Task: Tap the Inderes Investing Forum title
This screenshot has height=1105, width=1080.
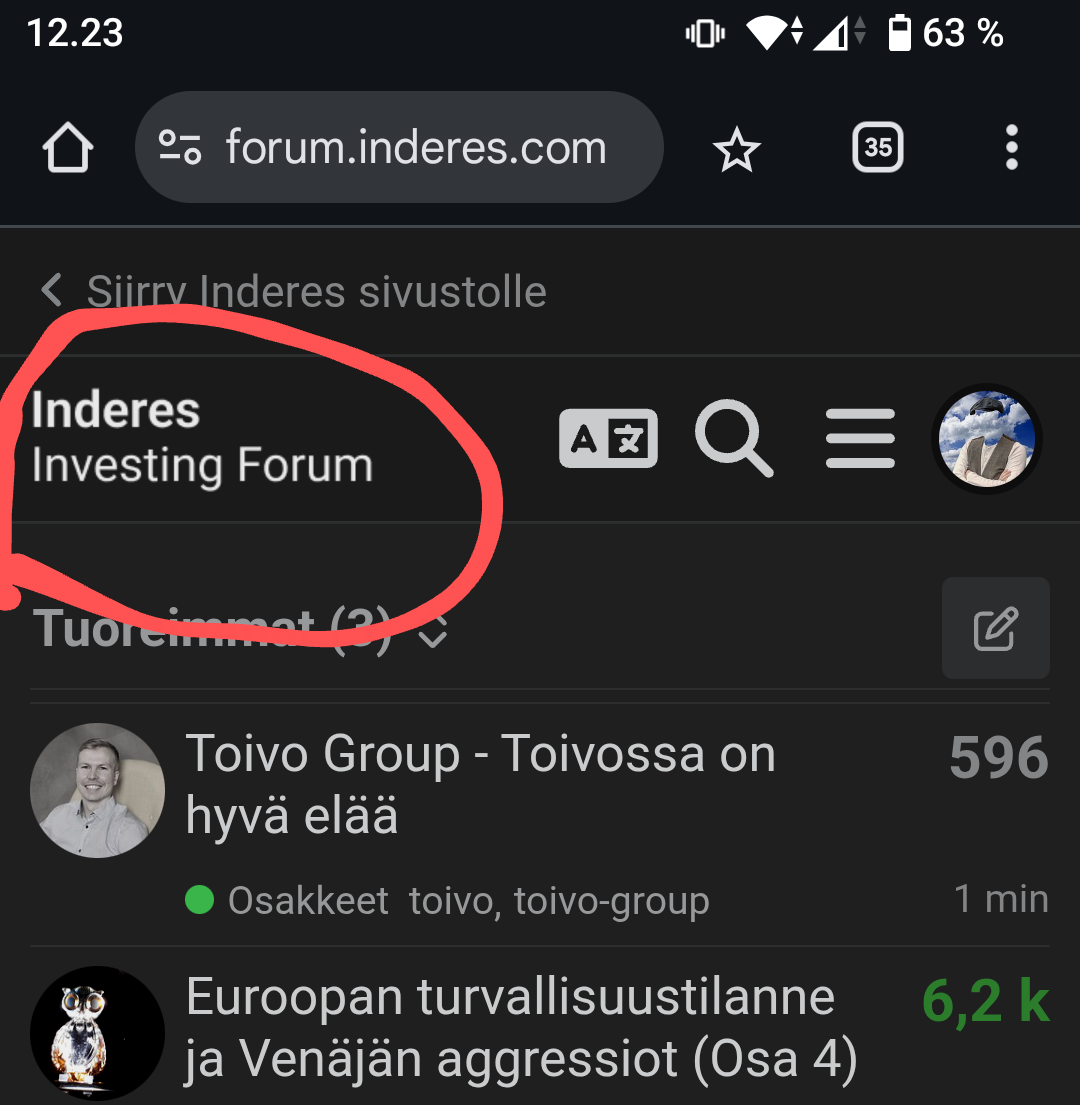Action: pyautogui.click(x=202, y=438)
